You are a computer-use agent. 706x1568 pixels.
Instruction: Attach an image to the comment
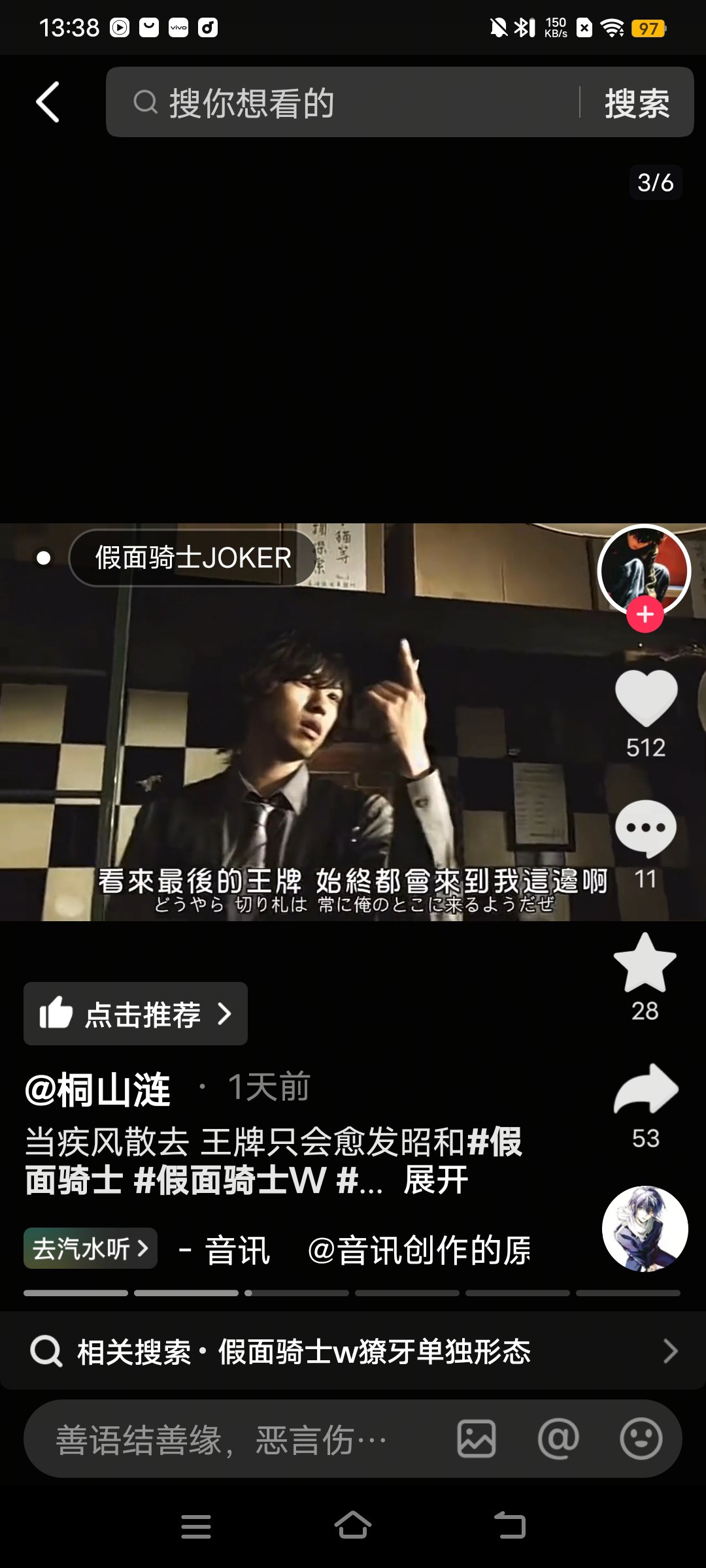pyautogui.click(x=477, y=1439)
